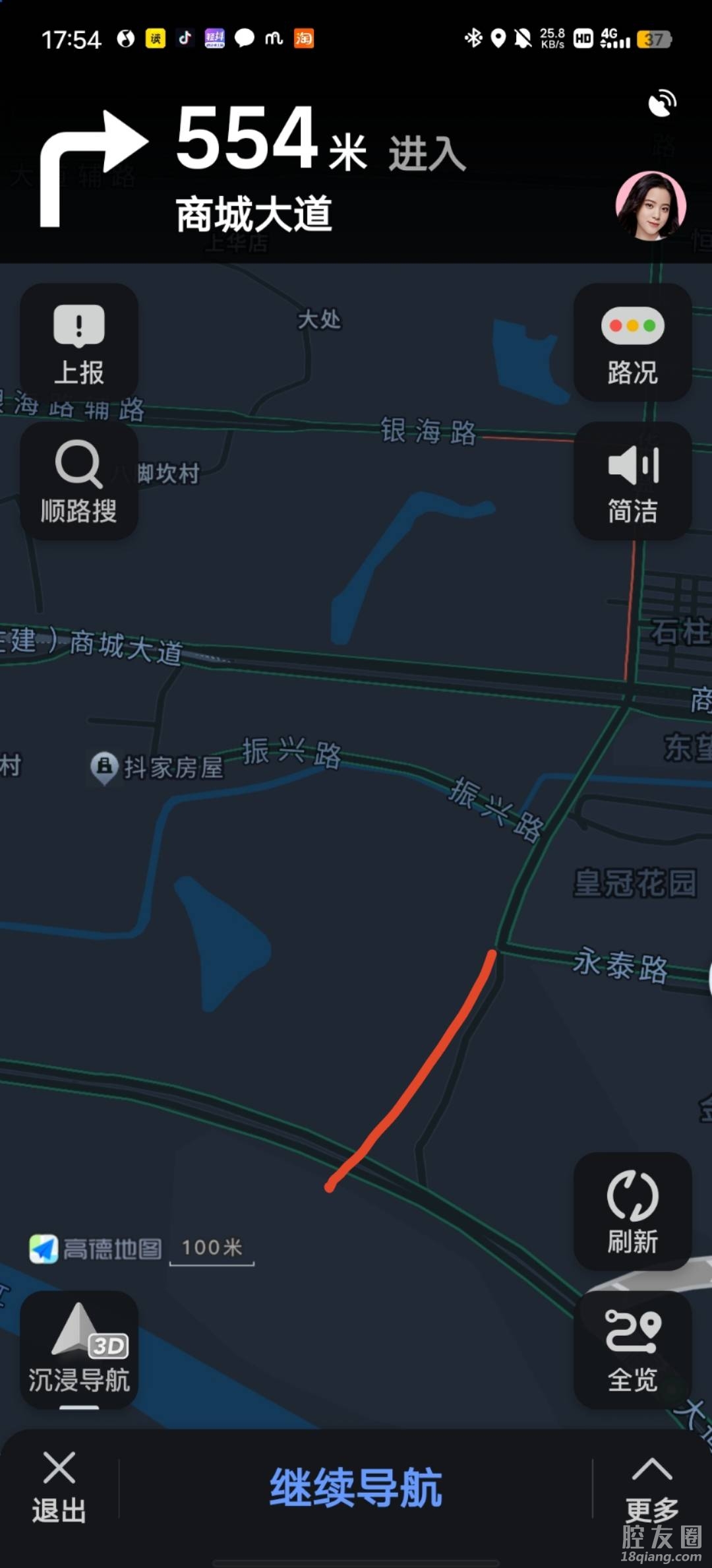Open the voice assistant avatar

click(x=651, y=206)
